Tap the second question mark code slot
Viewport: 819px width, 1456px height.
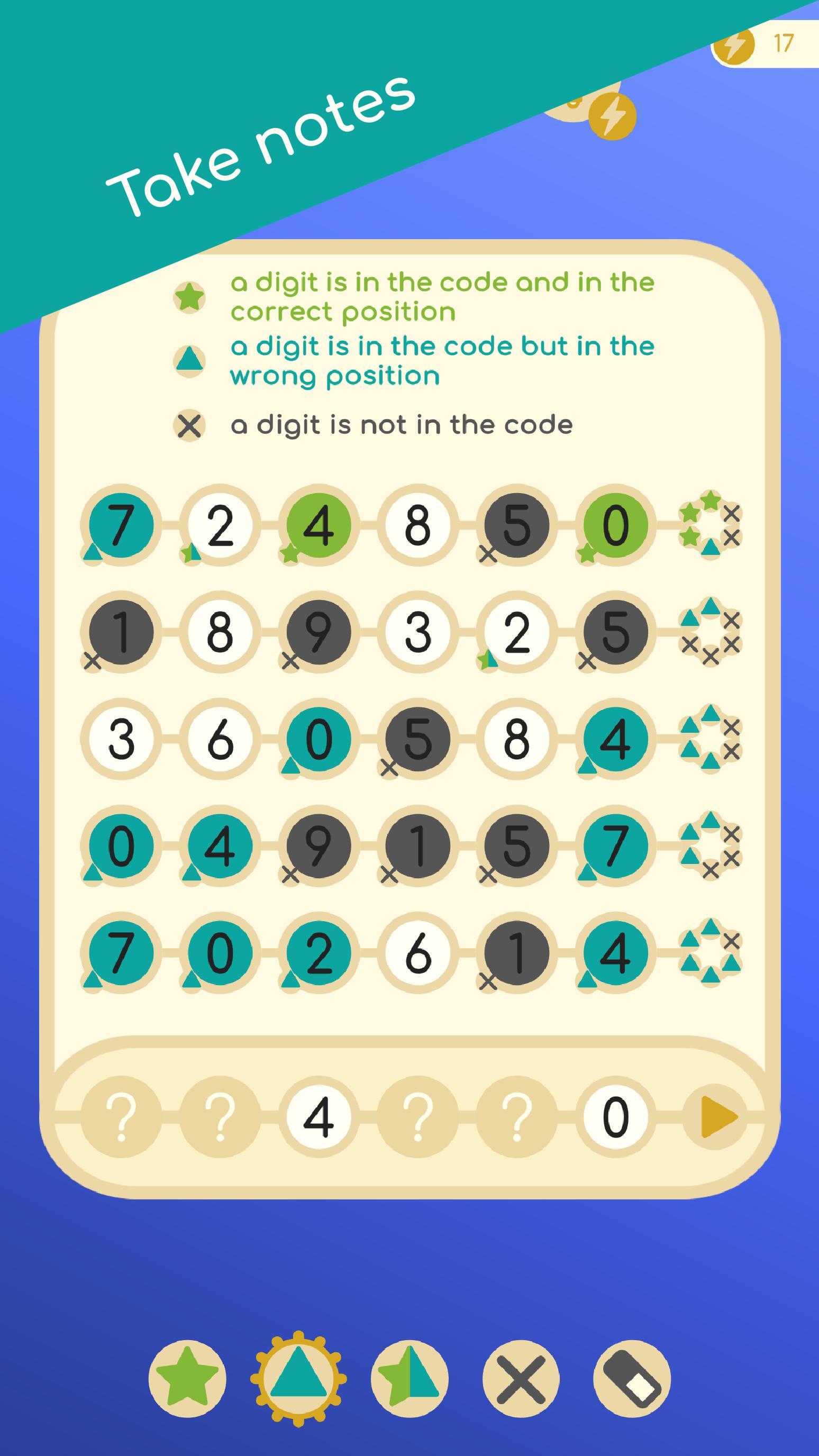[220, 1117]
